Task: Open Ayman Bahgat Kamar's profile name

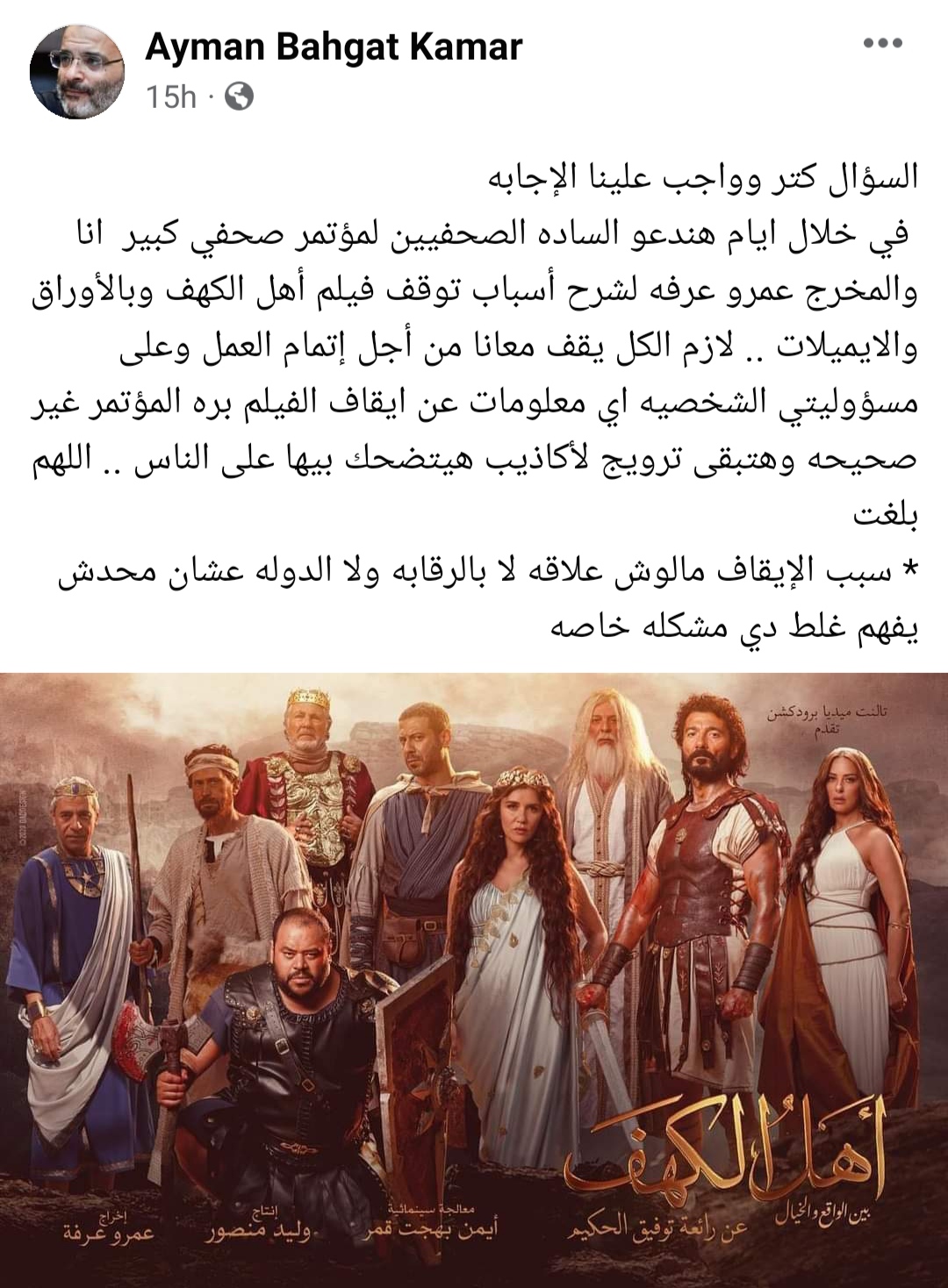Action: (x=334, y=47)
